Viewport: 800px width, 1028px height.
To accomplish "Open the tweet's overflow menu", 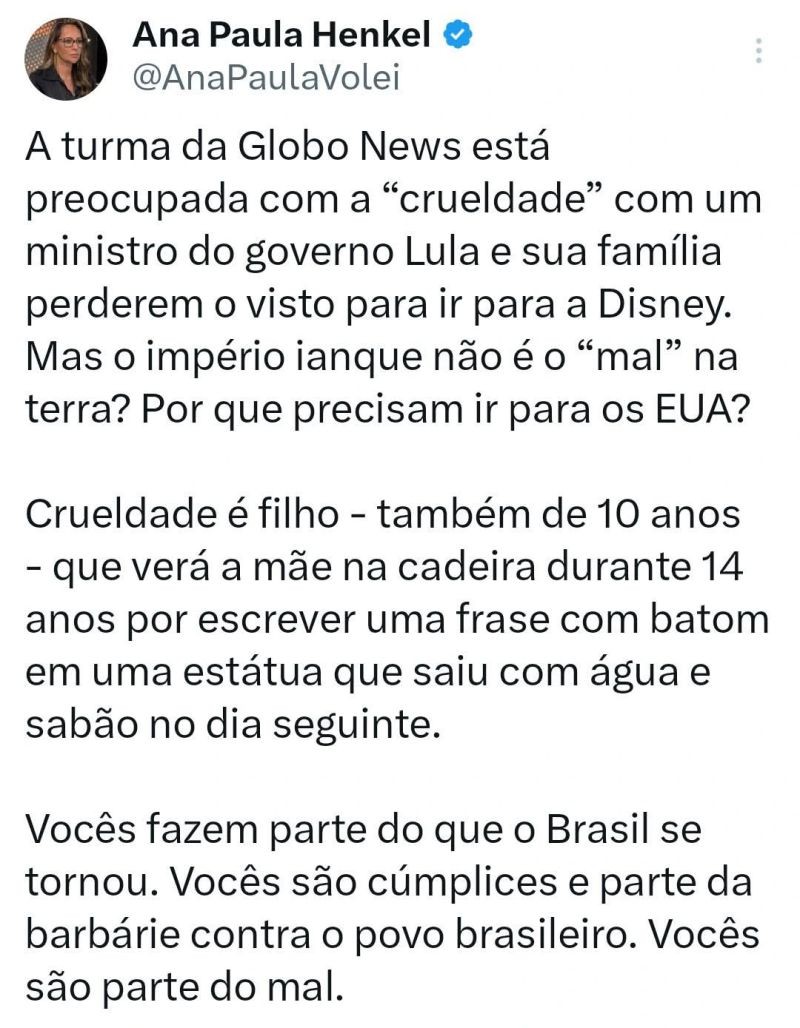I will 759,50.
